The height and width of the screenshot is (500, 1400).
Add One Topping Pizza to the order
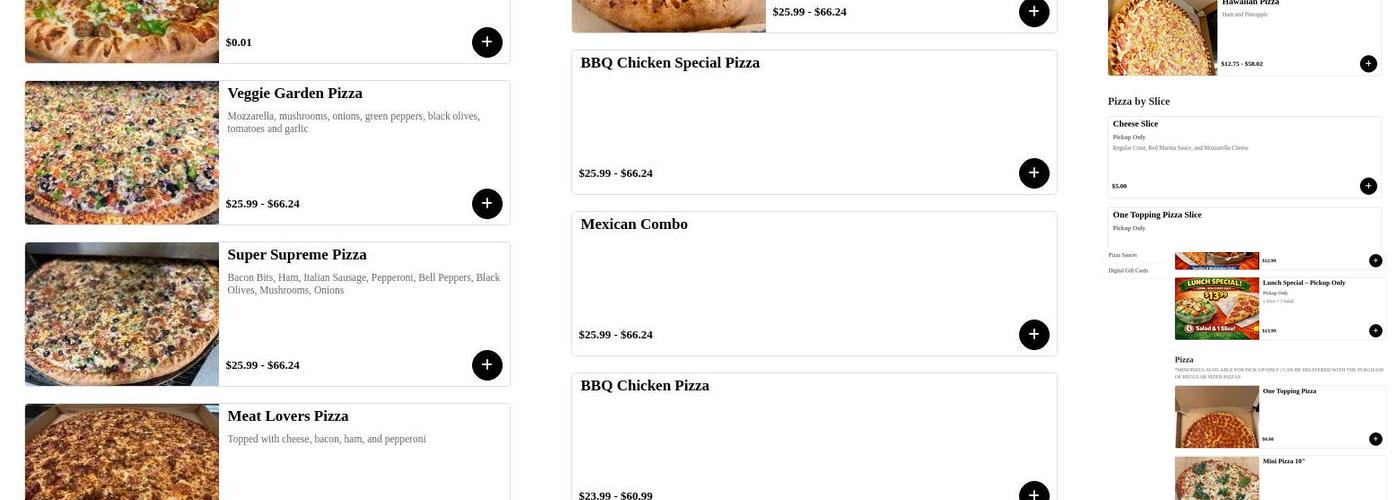1375,439
